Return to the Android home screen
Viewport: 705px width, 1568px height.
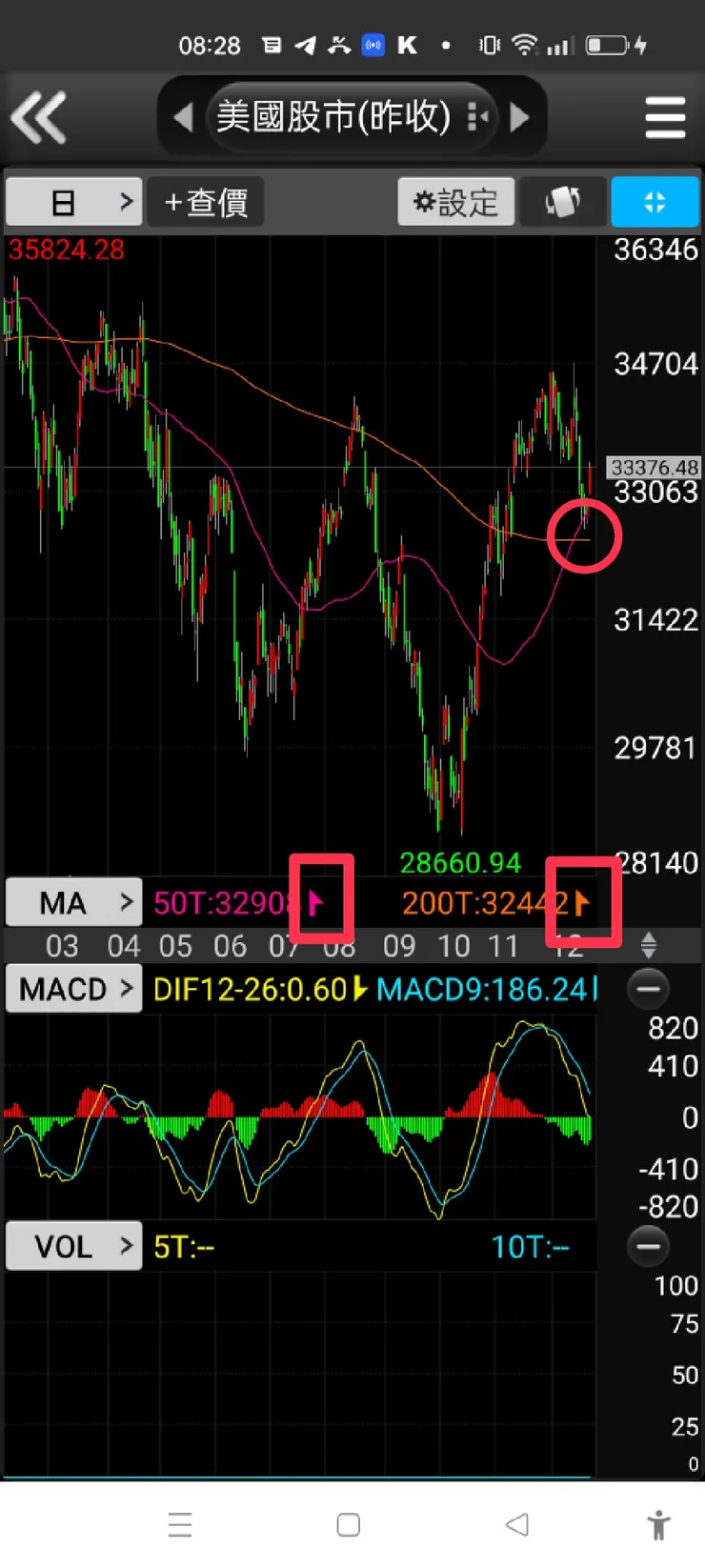click(349, 1524)
